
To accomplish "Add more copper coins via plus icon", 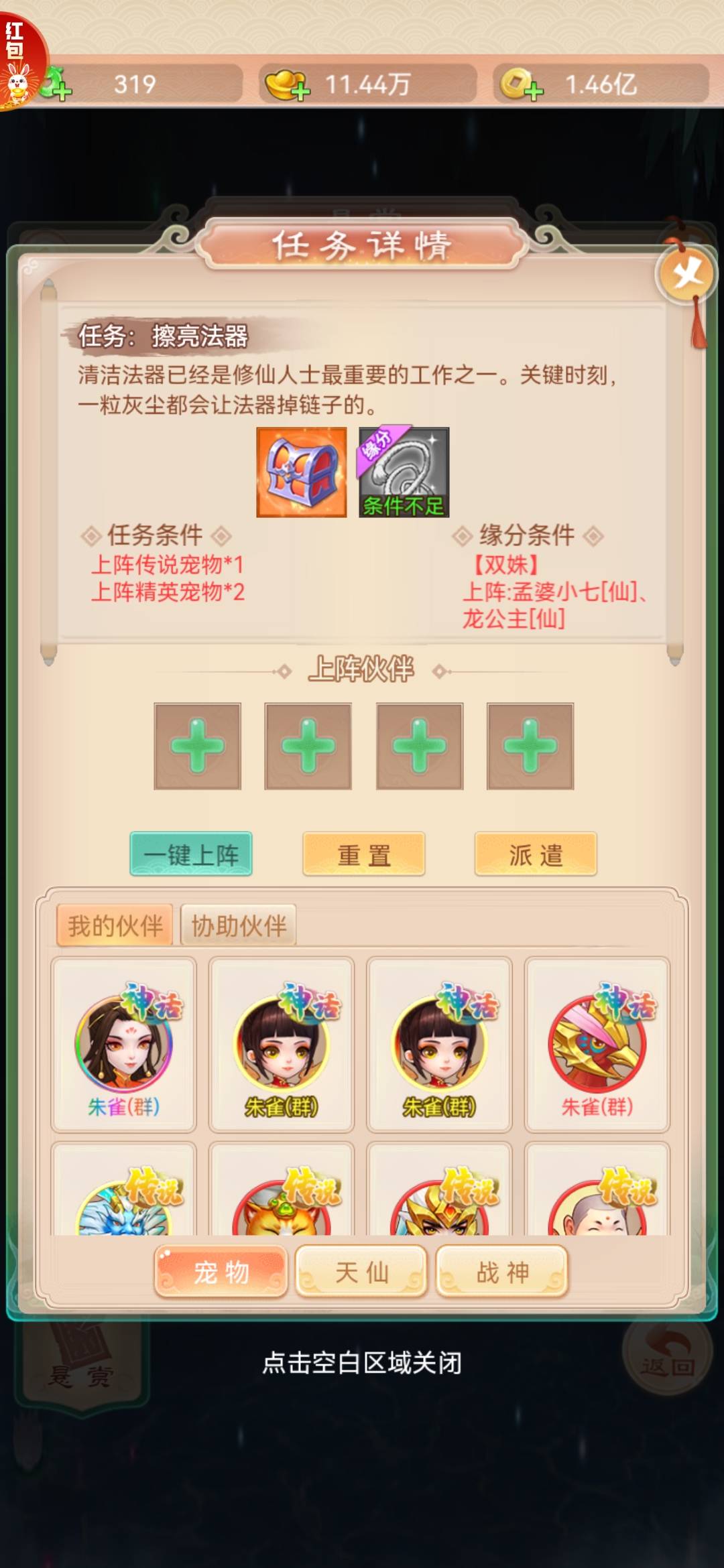I will 534,90.
